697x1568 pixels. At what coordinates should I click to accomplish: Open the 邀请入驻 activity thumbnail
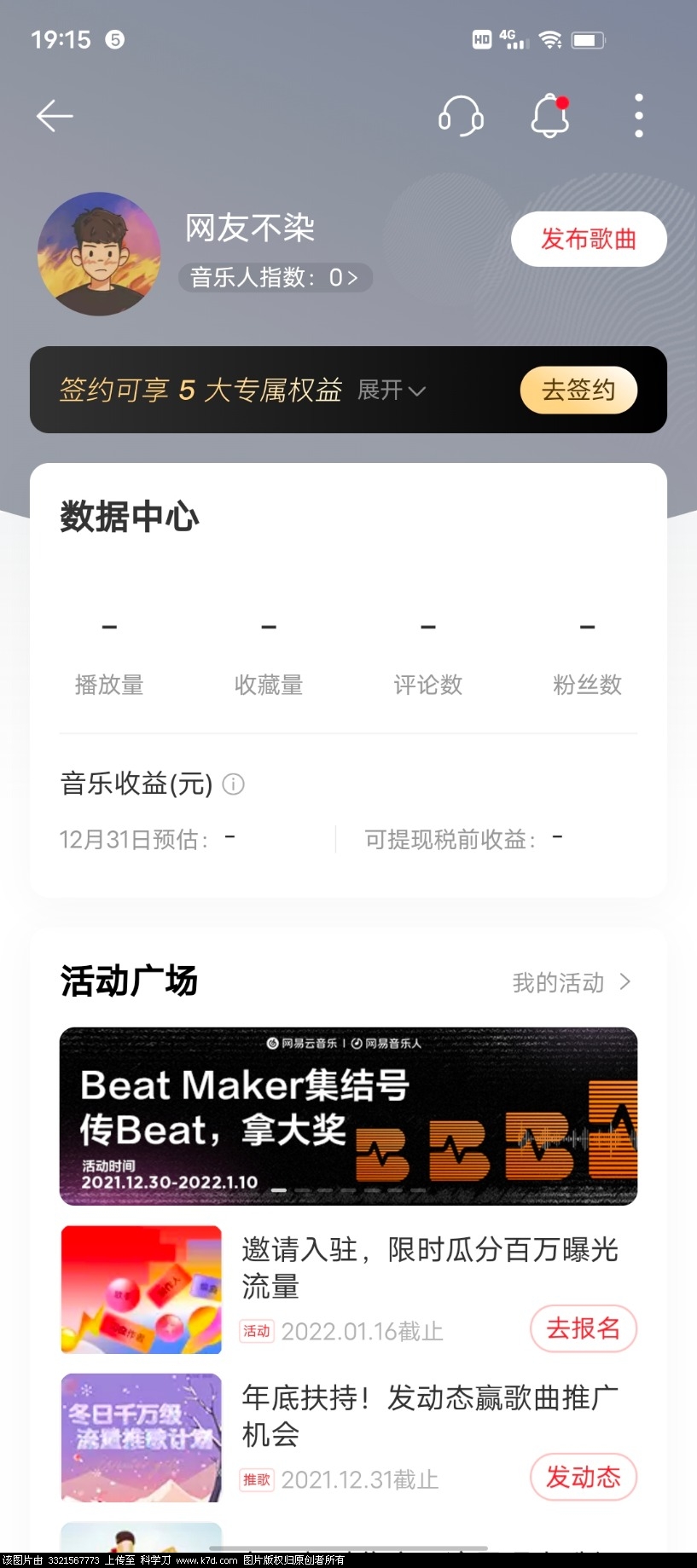tap(142, 1289)
